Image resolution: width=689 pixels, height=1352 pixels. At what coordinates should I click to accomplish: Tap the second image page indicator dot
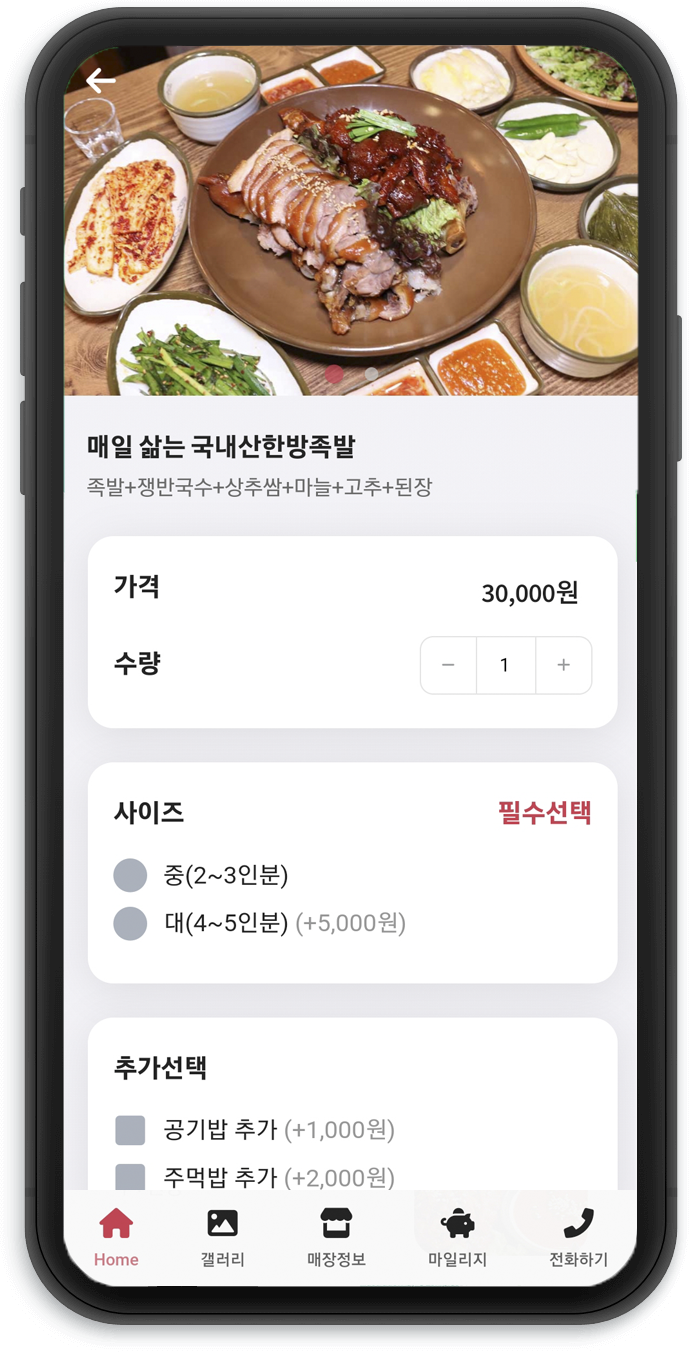(371, 374)
